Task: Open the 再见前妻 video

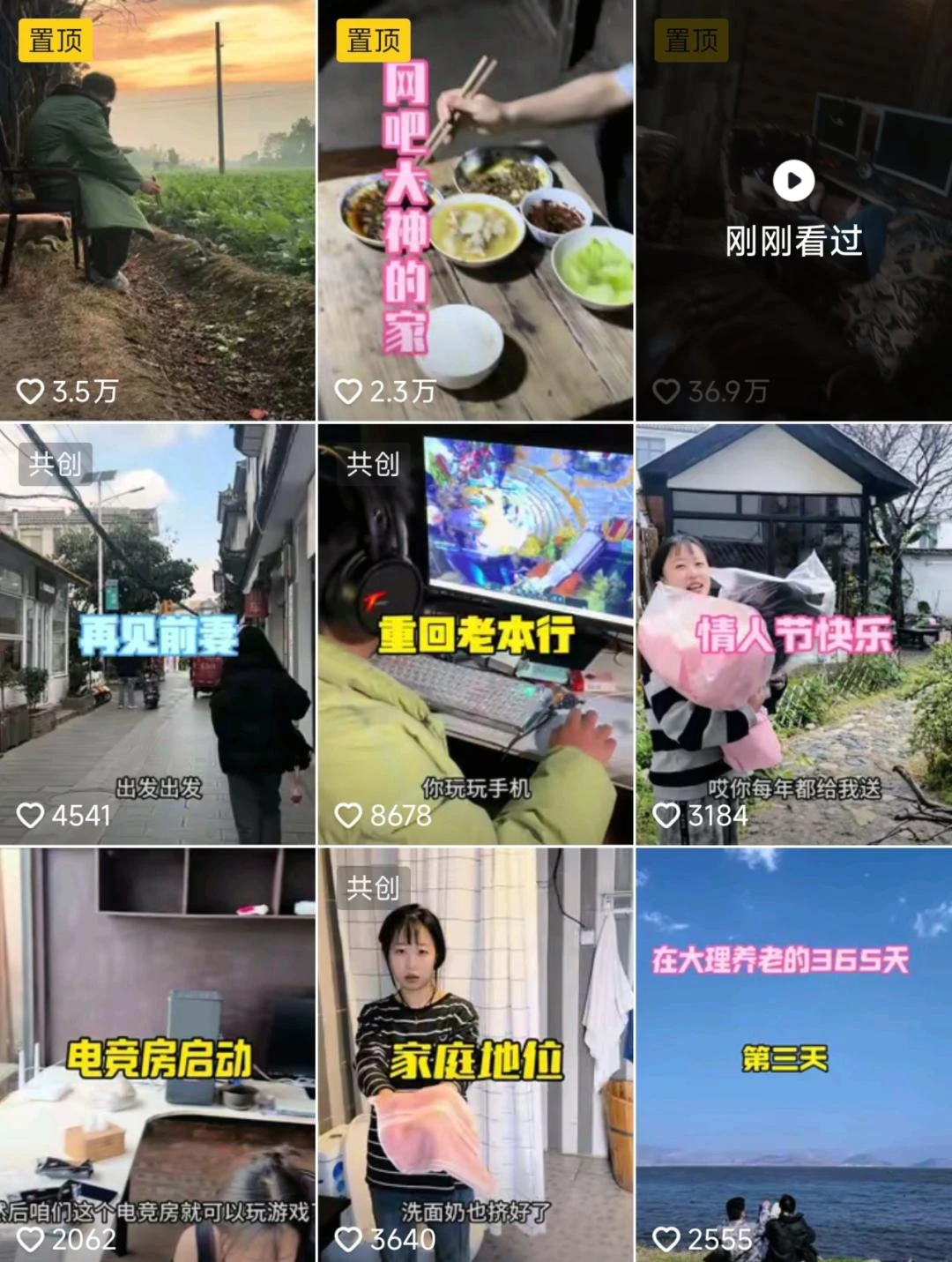Action: pyautogui.click(x=157, y=633)
